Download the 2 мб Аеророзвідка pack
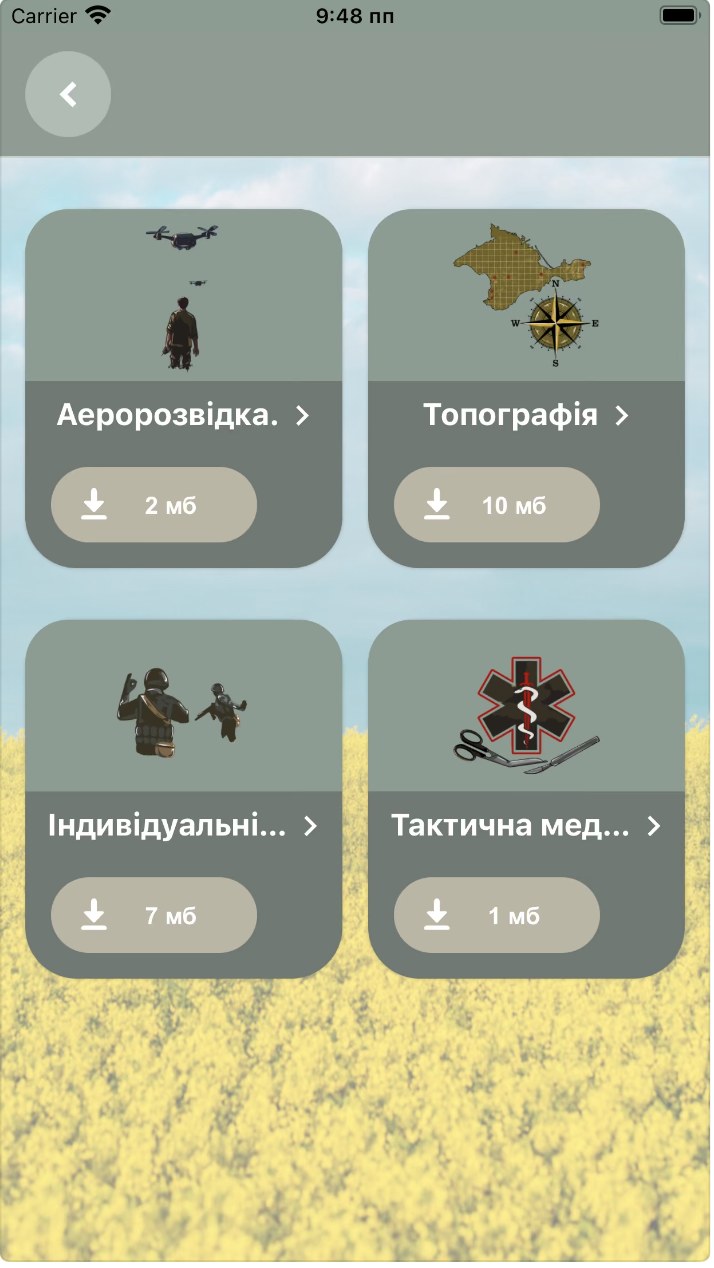Screen dimensions: 714x1268 pos(154,505)
